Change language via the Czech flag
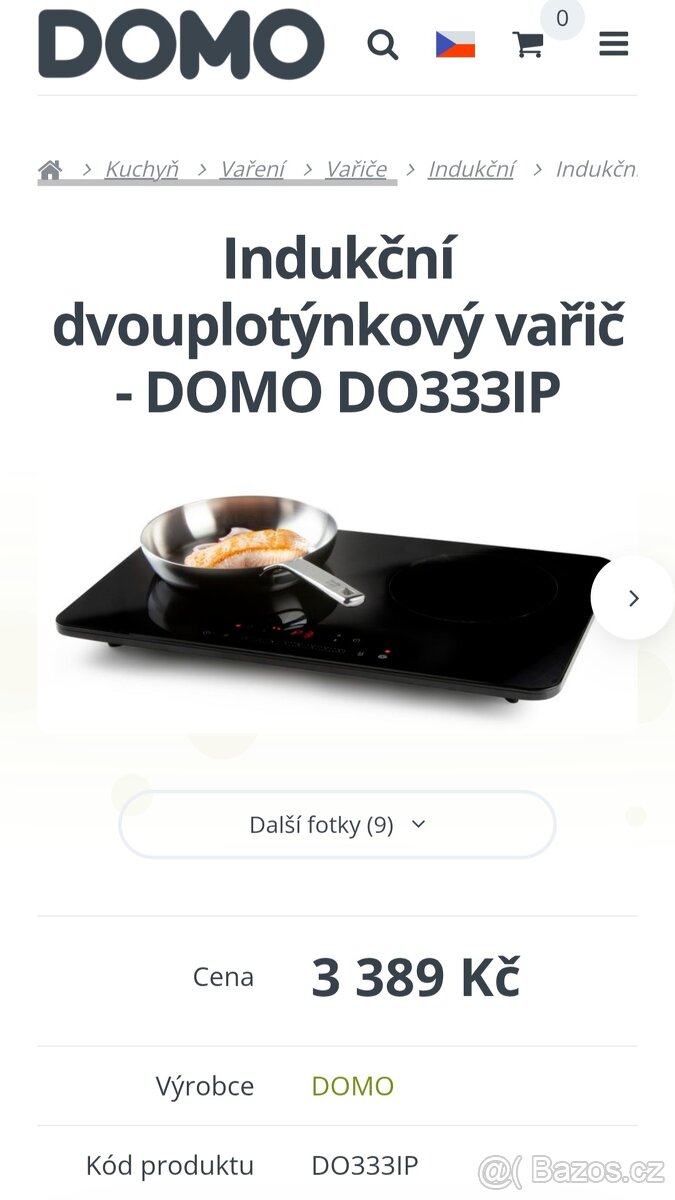 tap(455, 45)
